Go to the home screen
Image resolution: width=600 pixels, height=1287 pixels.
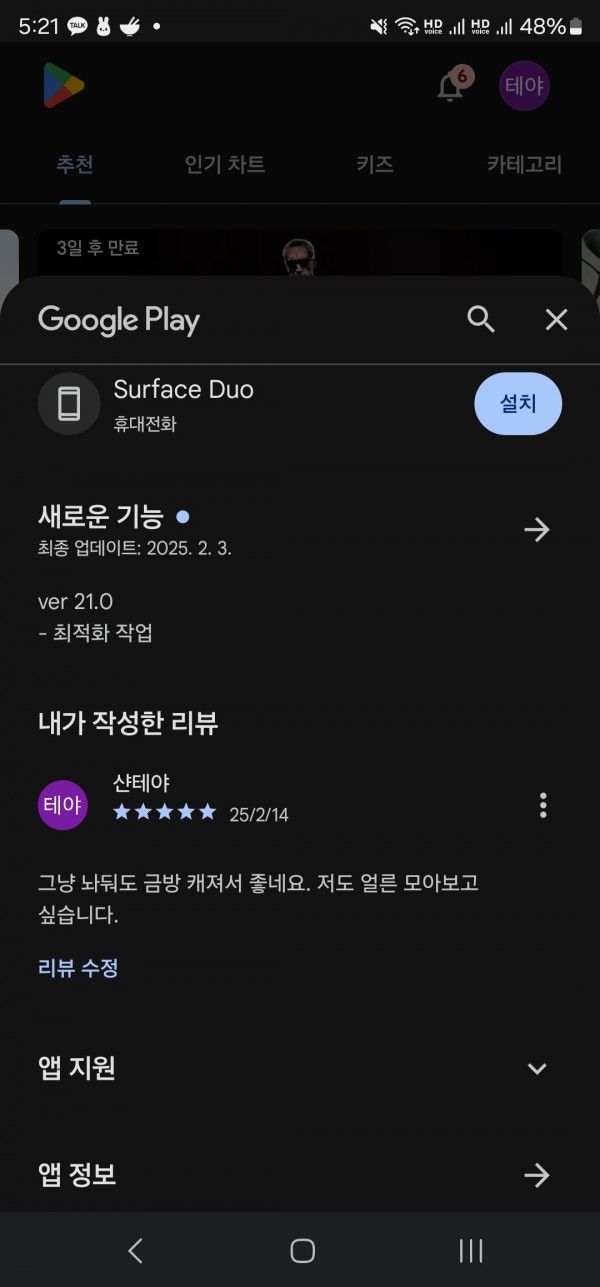point(302,1250)
